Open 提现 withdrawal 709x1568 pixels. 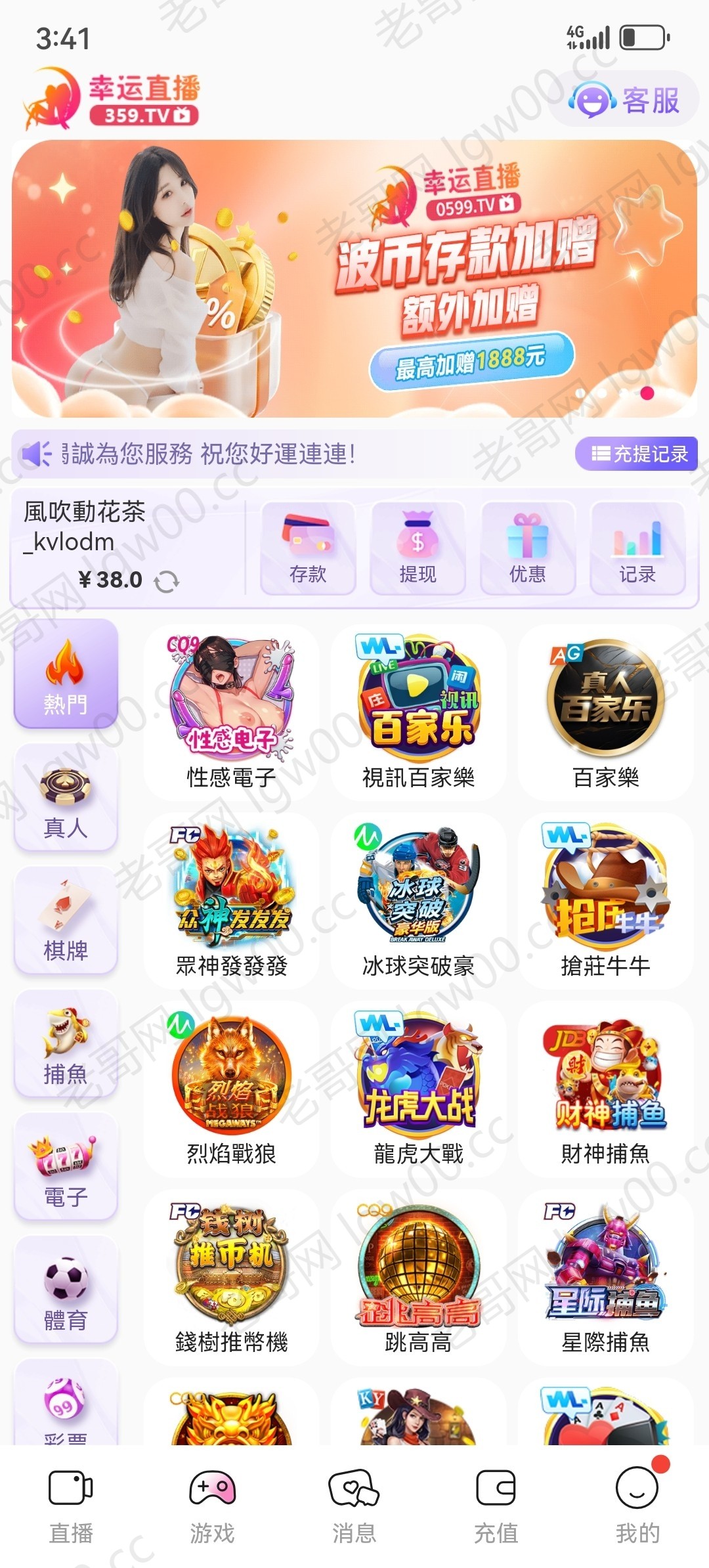pyautogui.click(x=418, y=548)
